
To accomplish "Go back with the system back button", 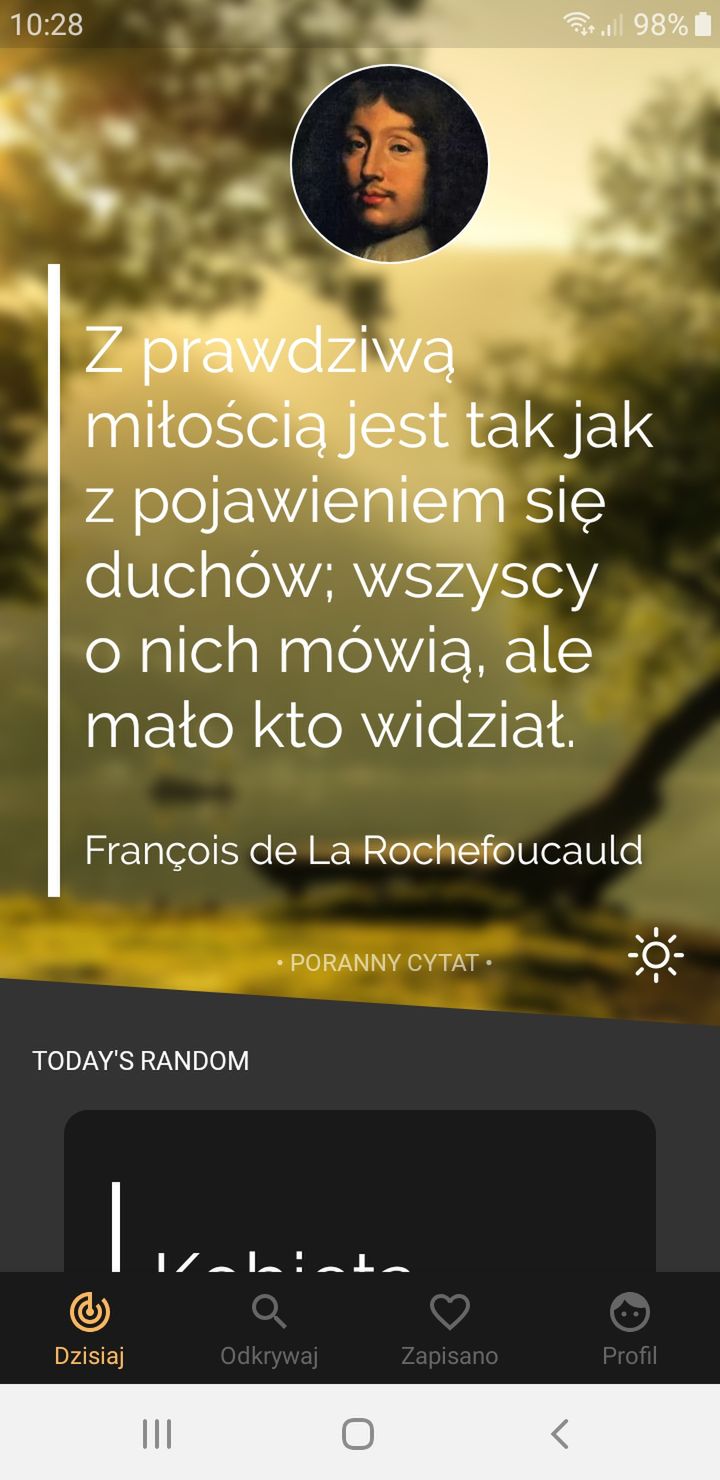I will point(560,1433).
